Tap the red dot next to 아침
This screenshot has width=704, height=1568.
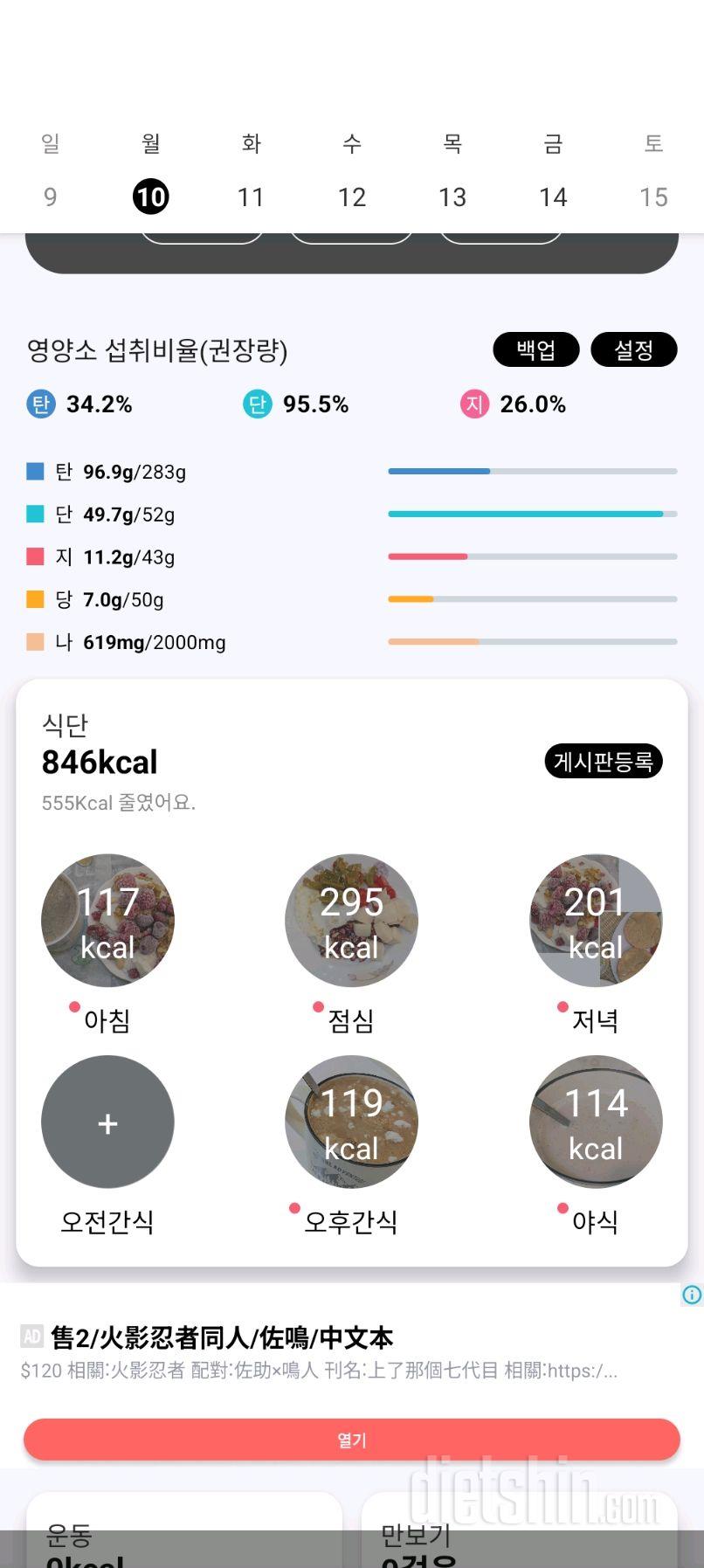pyautogui.click(x=74, y=1006)
